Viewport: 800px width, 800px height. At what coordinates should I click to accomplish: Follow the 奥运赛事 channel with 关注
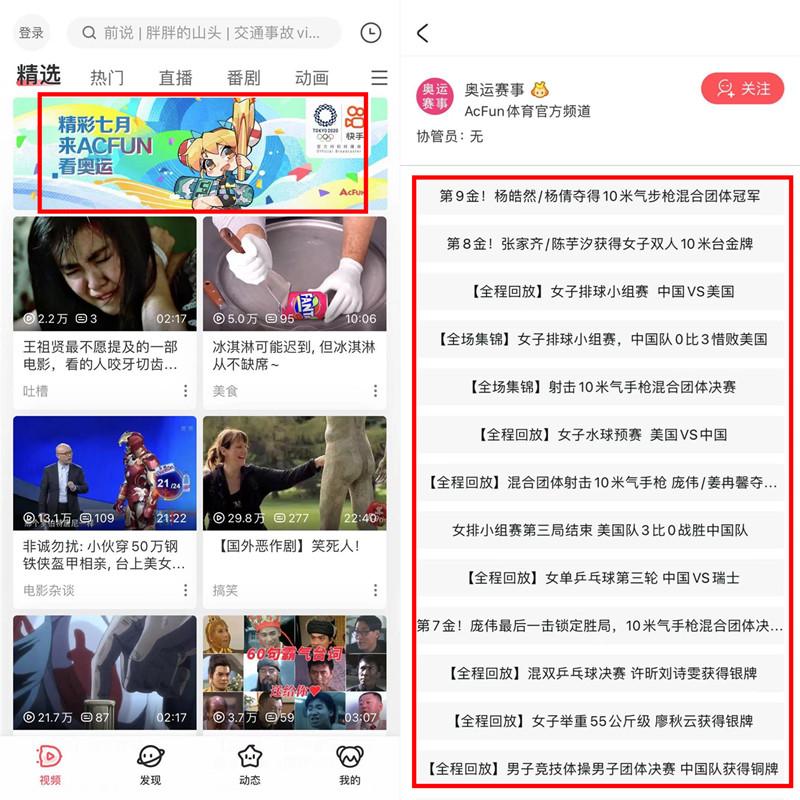(742, 89)
